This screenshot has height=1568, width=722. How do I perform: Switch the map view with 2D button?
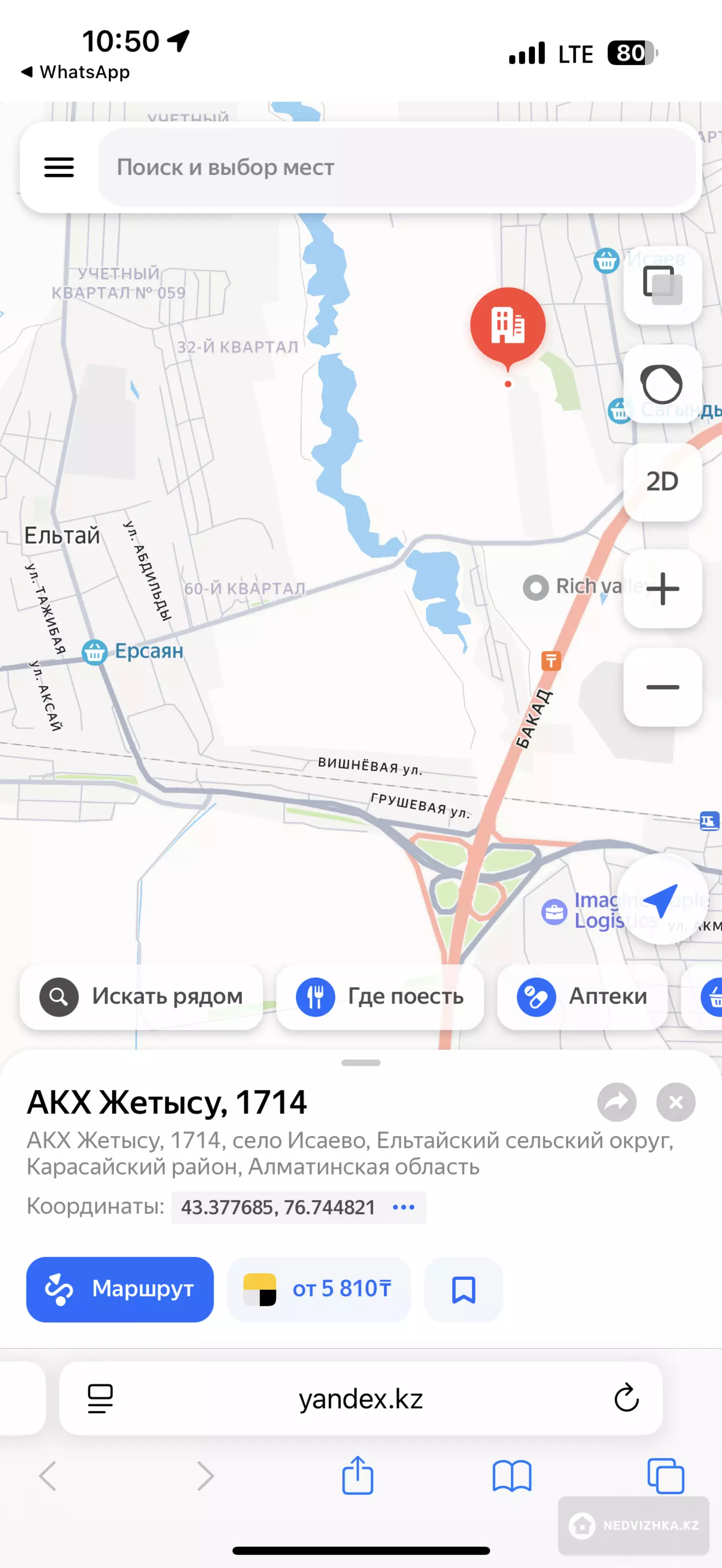[662, 482]
